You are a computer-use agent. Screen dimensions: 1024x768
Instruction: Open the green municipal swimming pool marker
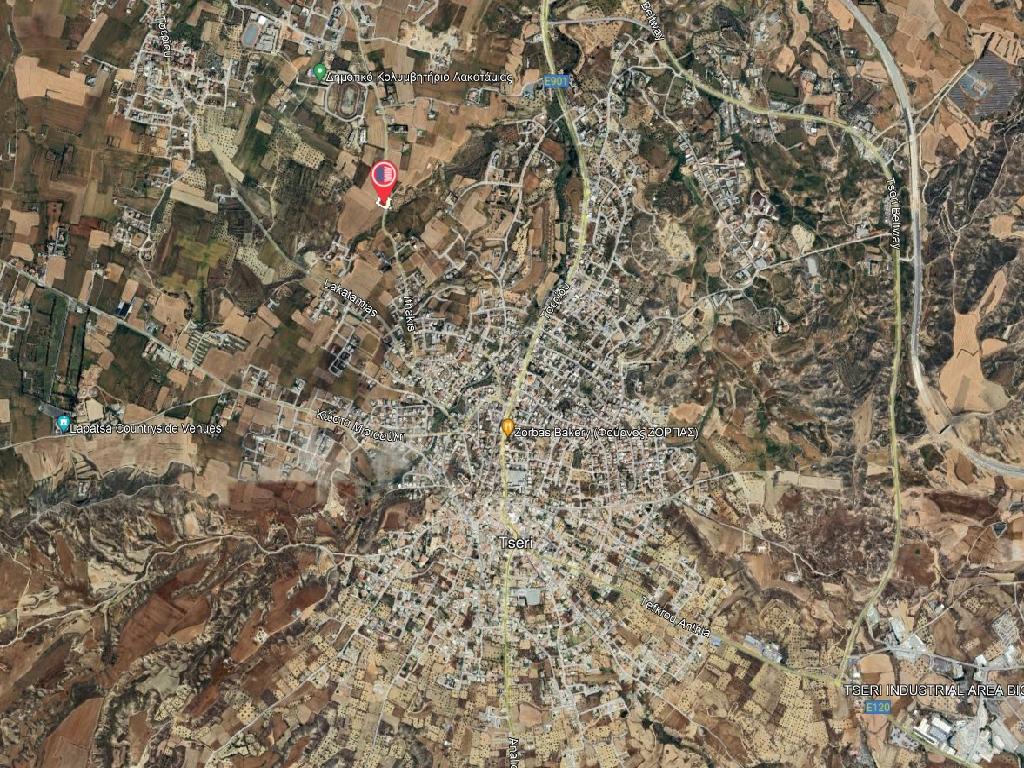tap(320, 72)
